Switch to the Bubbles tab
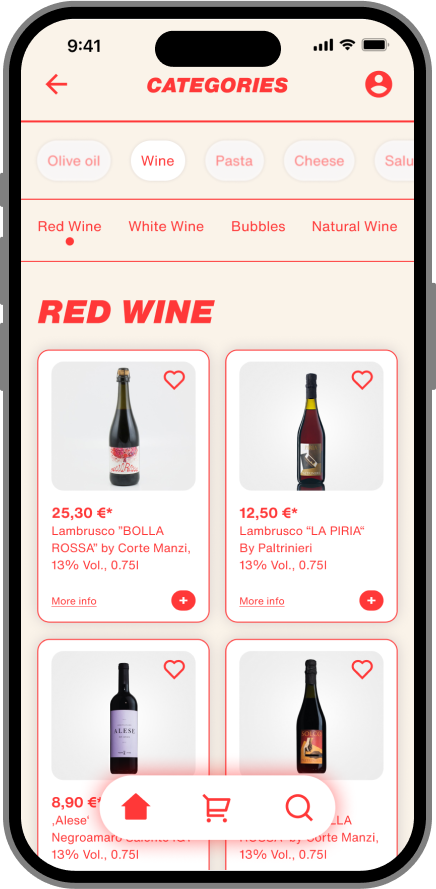 (258, 226)
